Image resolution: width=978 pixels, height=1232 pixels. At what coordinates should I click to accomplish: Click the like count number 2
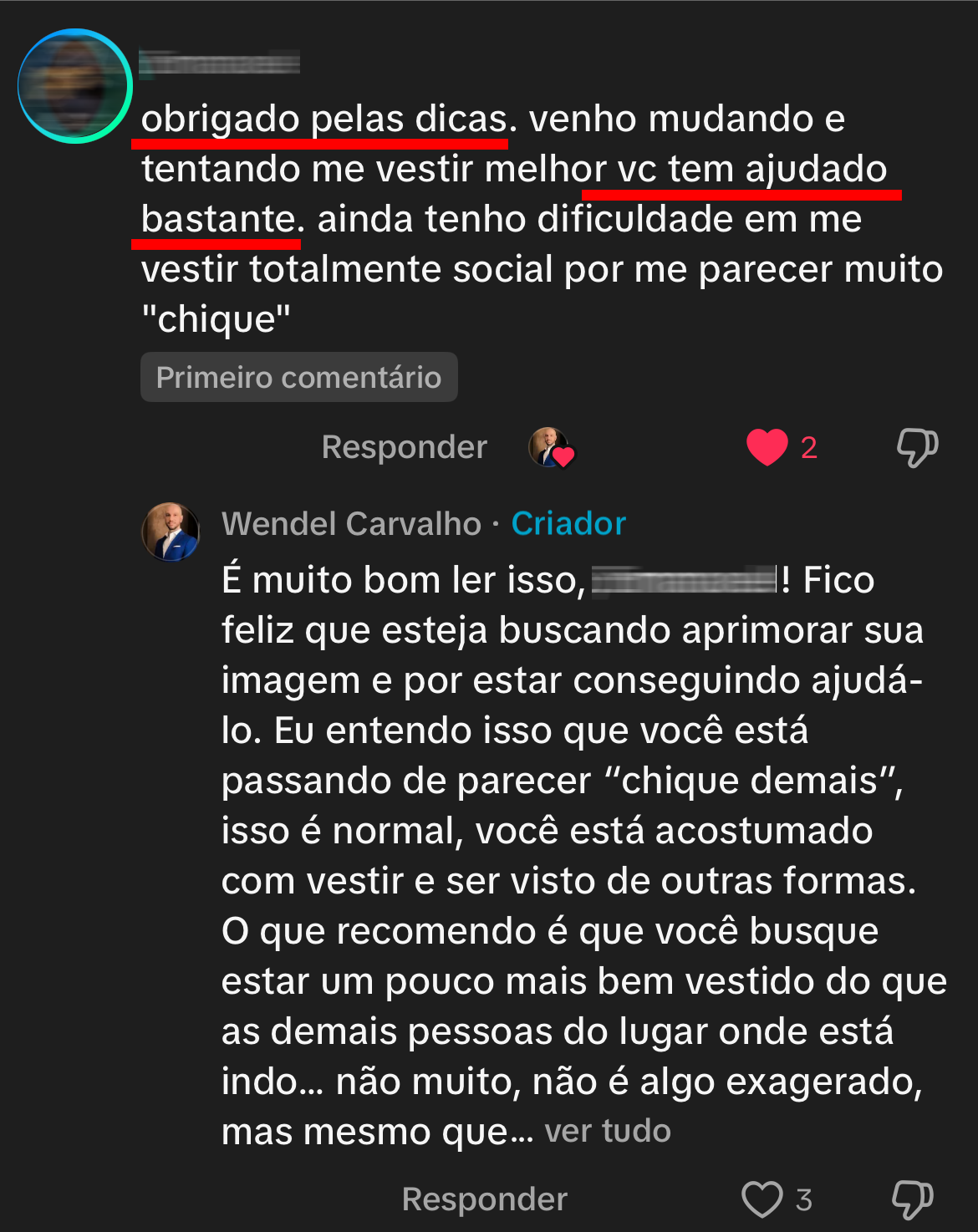[807, 448]
